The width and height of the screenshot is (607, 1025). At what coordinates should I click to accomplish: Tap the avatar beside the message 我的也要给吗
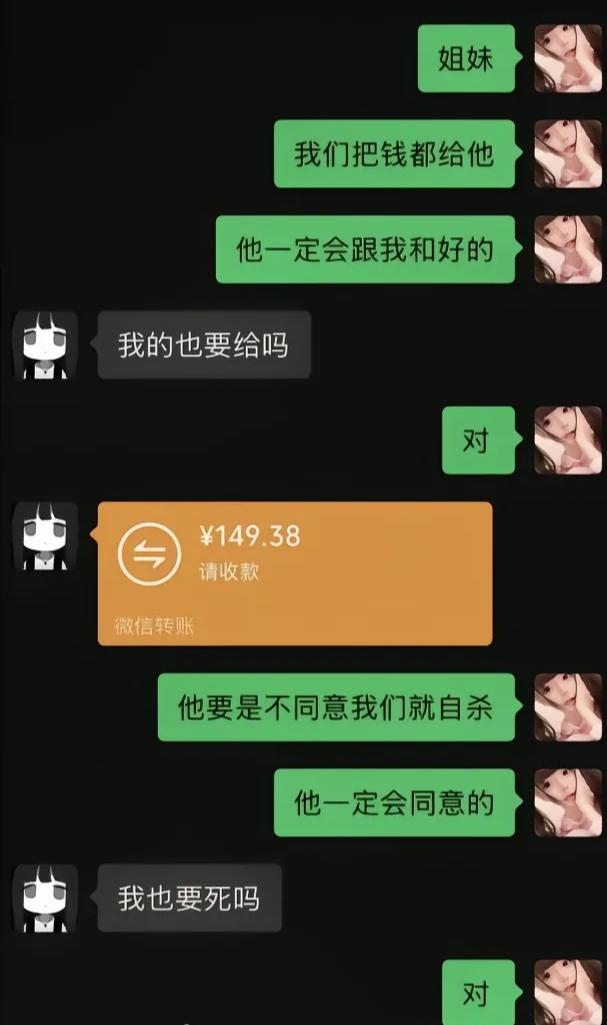coord(44,345)
